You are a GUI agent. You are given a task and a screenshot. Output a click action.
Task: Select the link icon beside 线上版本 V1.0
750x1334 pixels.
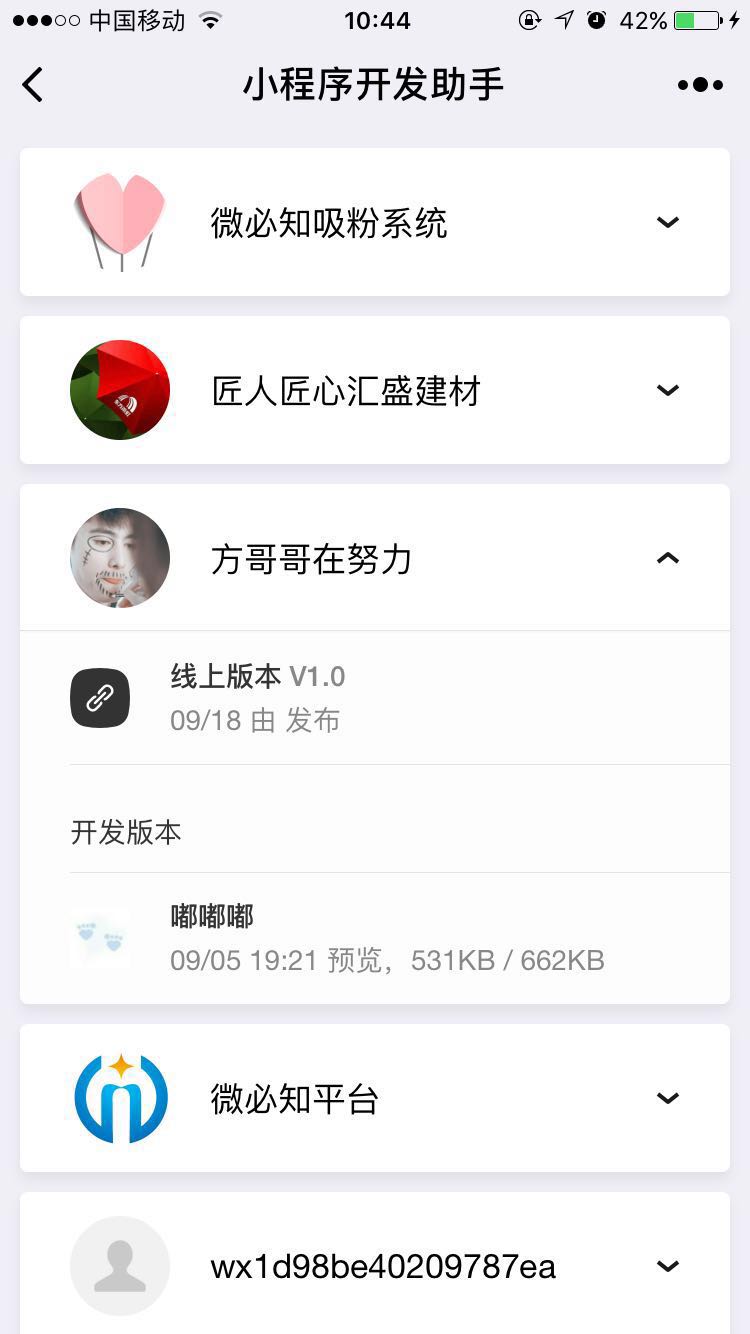(x=100, y=697)
